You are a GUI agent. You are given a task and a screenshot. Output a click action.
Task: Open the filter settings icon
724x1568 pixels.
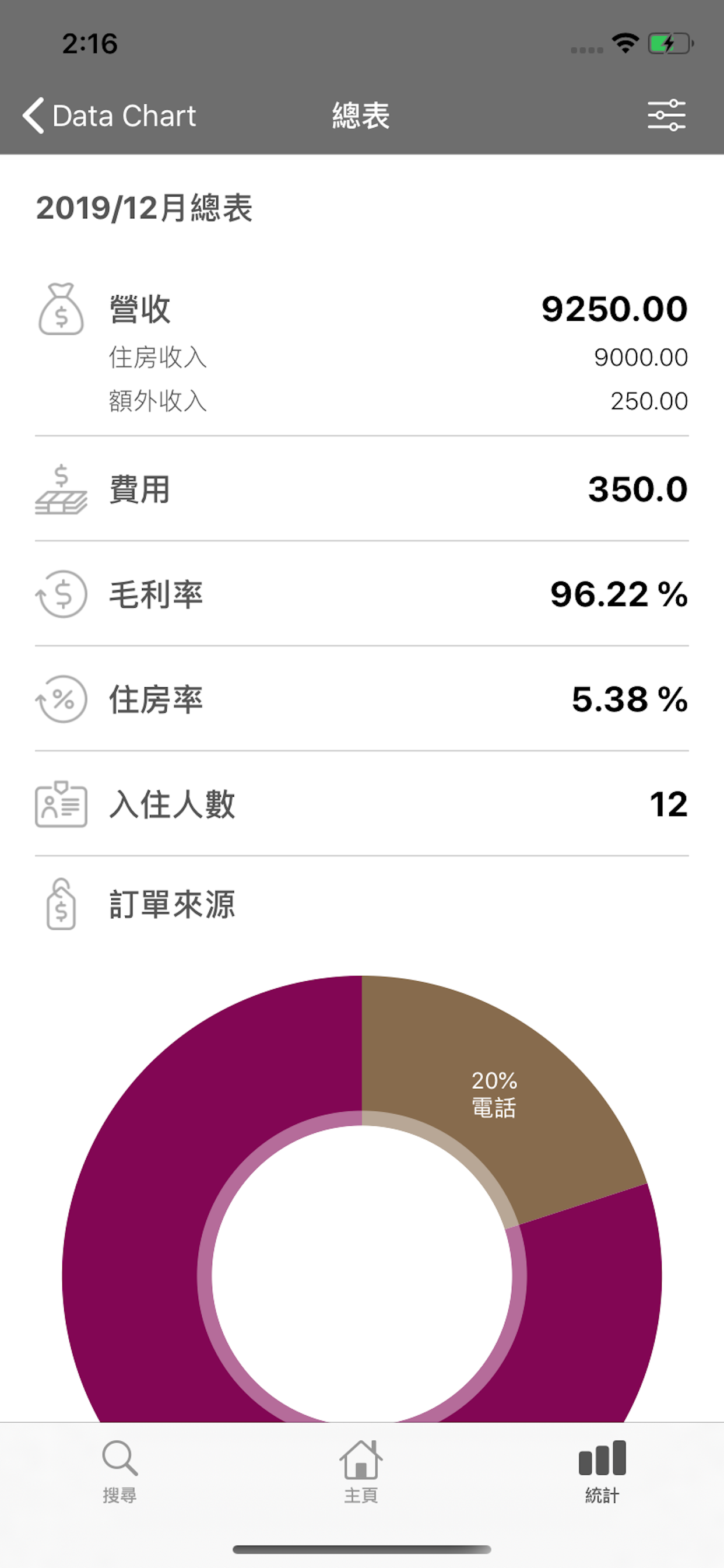pos(666,115)
